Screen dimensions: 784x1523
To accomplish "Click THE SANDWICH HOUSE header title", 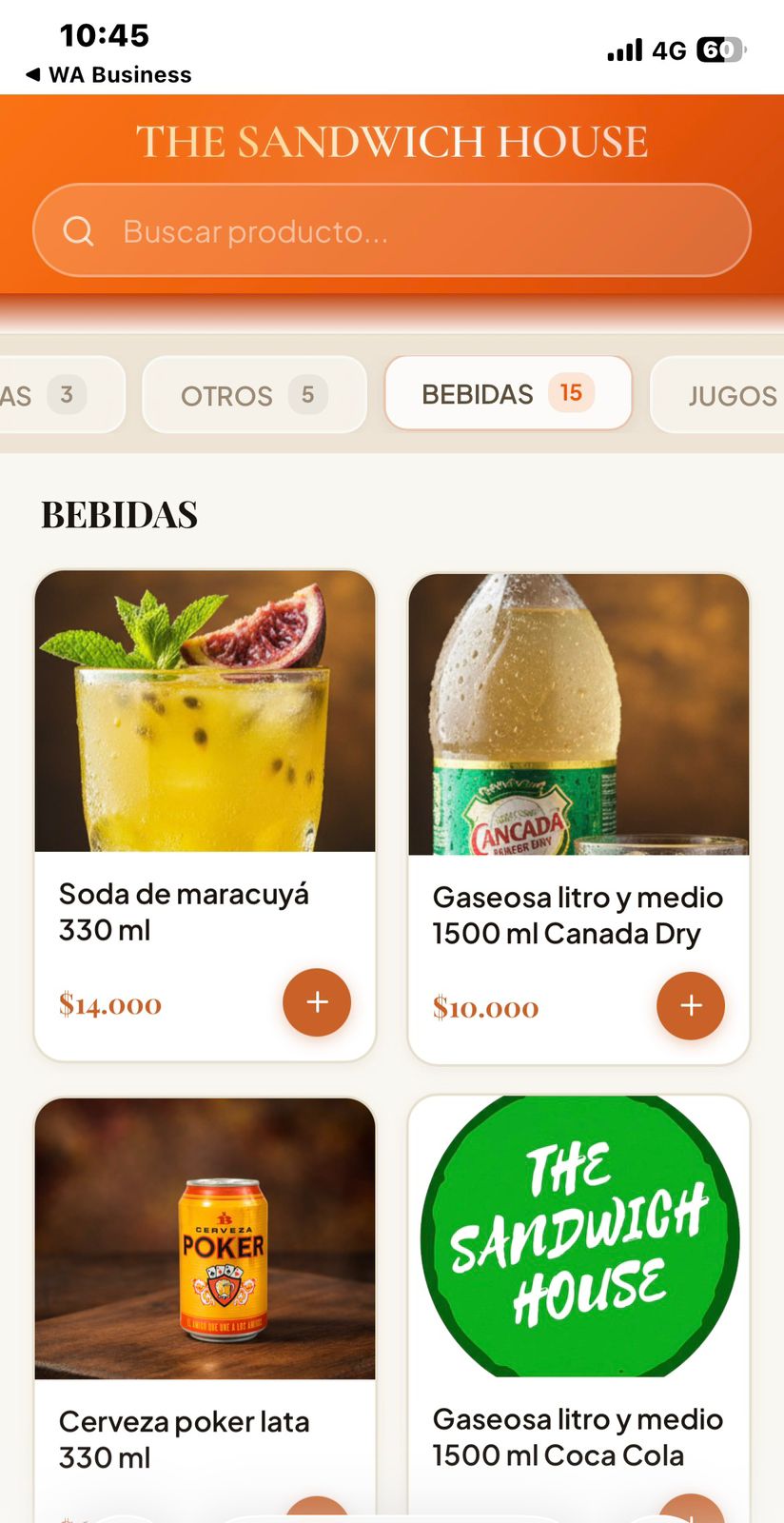I will pos(392,141).
